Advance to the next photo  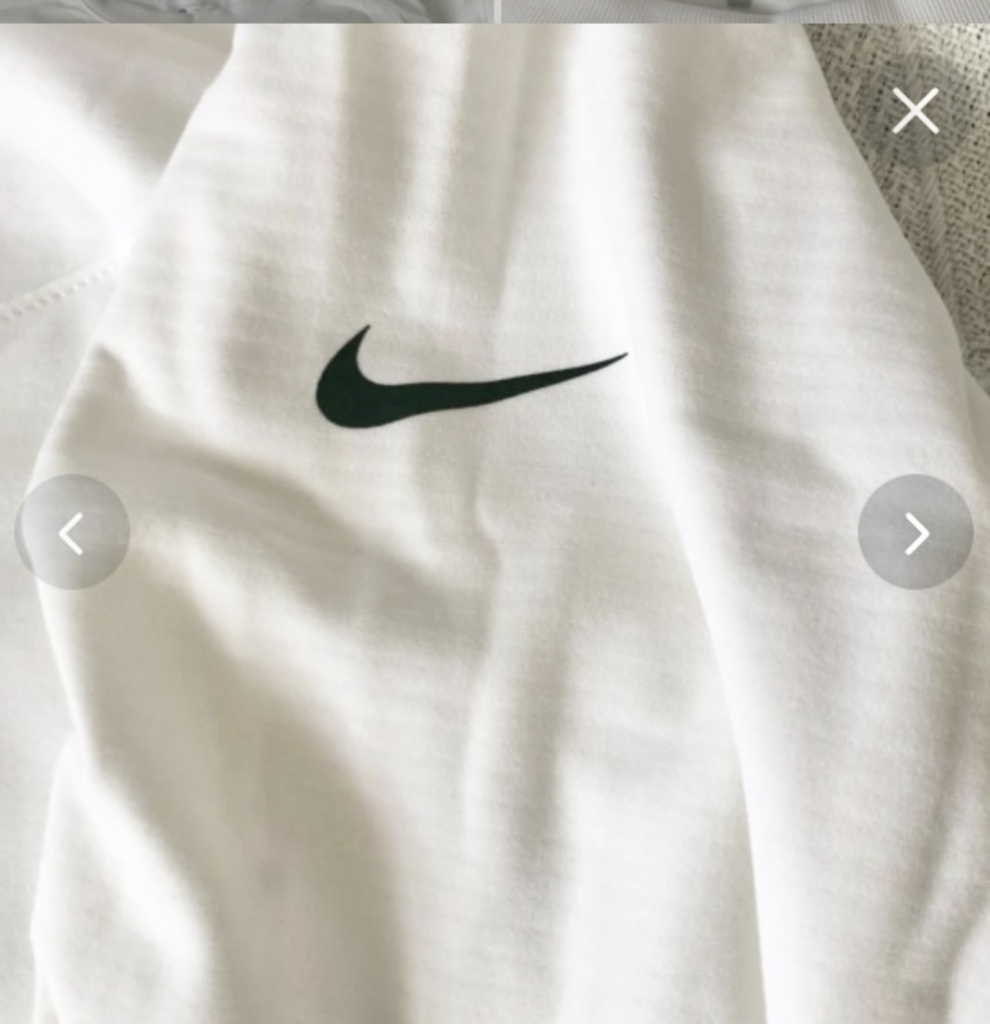tap(915, 532)
